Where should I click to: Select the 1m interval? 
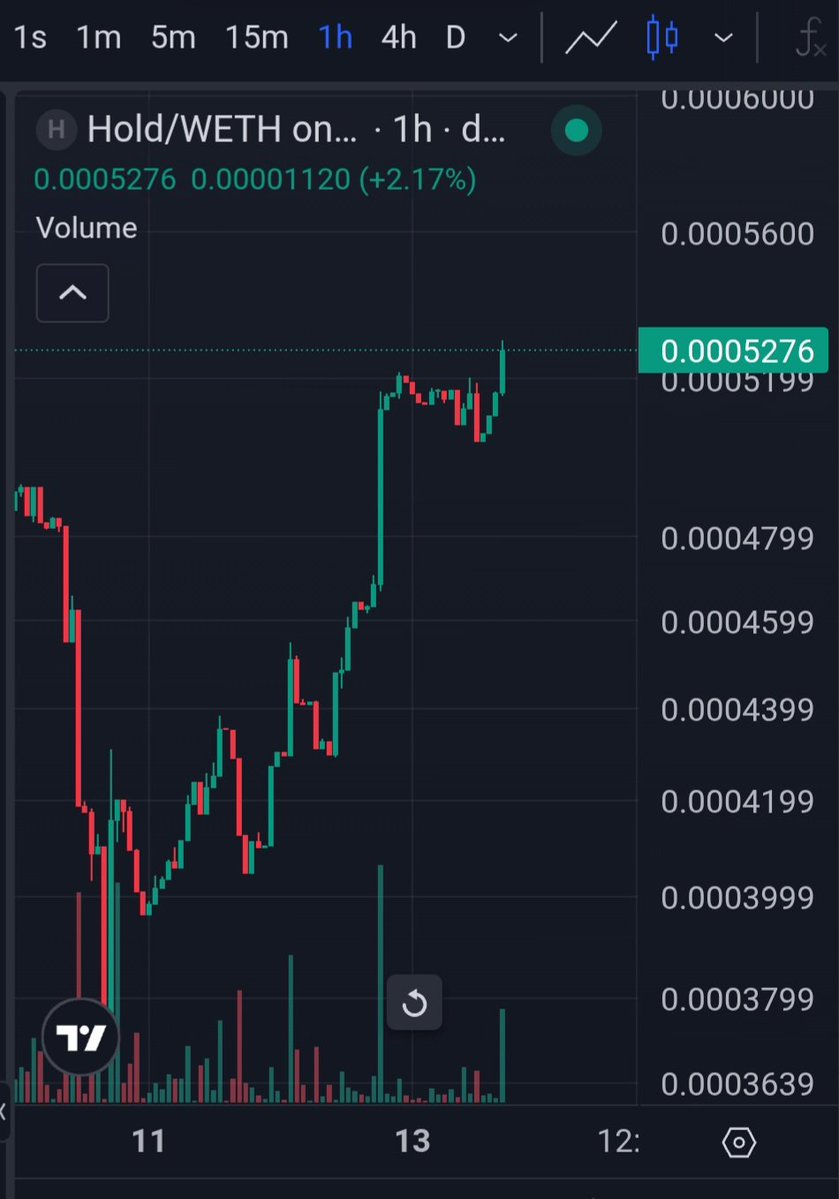(98, 38)
